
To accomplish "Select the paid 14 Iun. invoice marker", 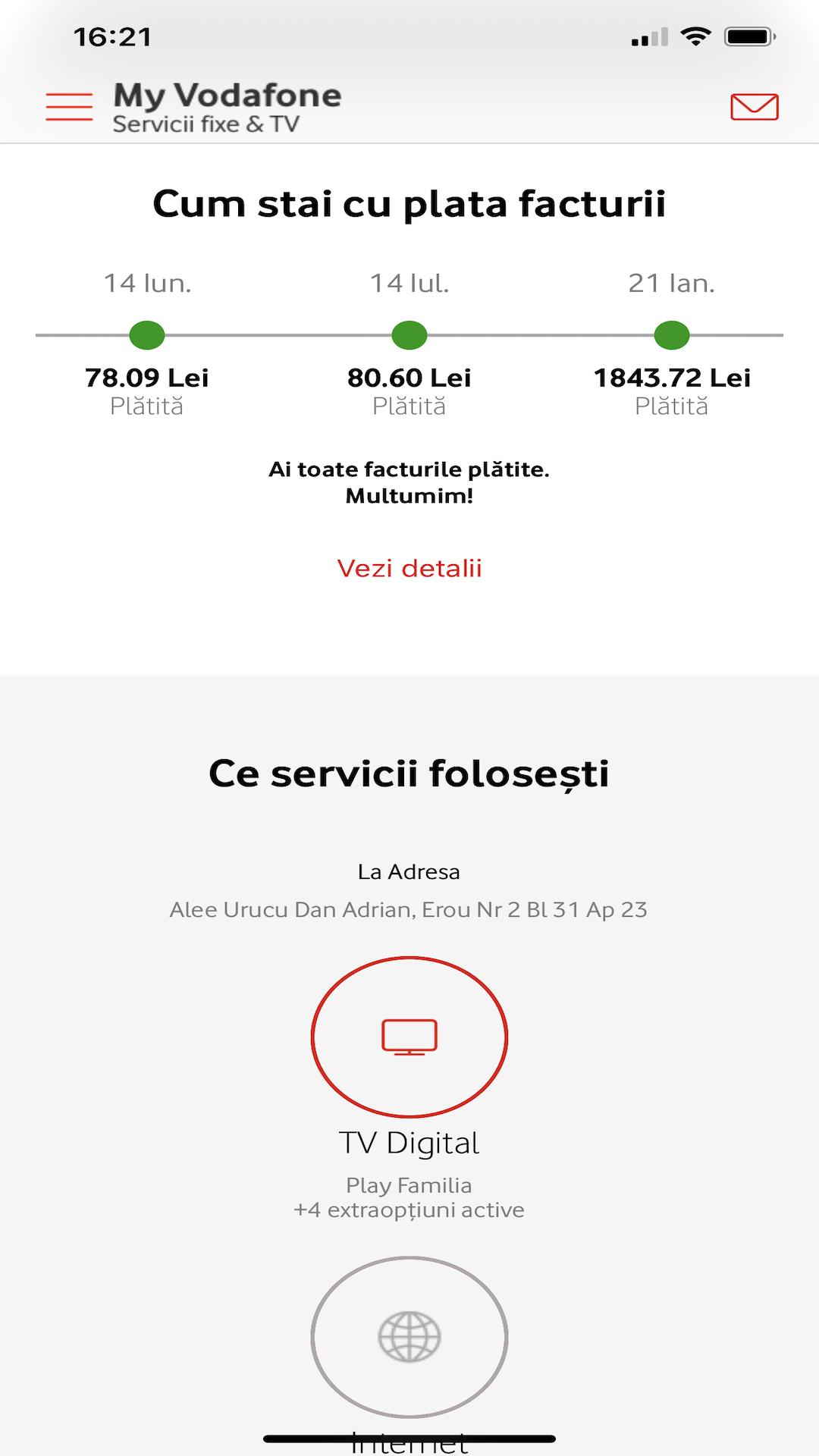I will (146, 334).
